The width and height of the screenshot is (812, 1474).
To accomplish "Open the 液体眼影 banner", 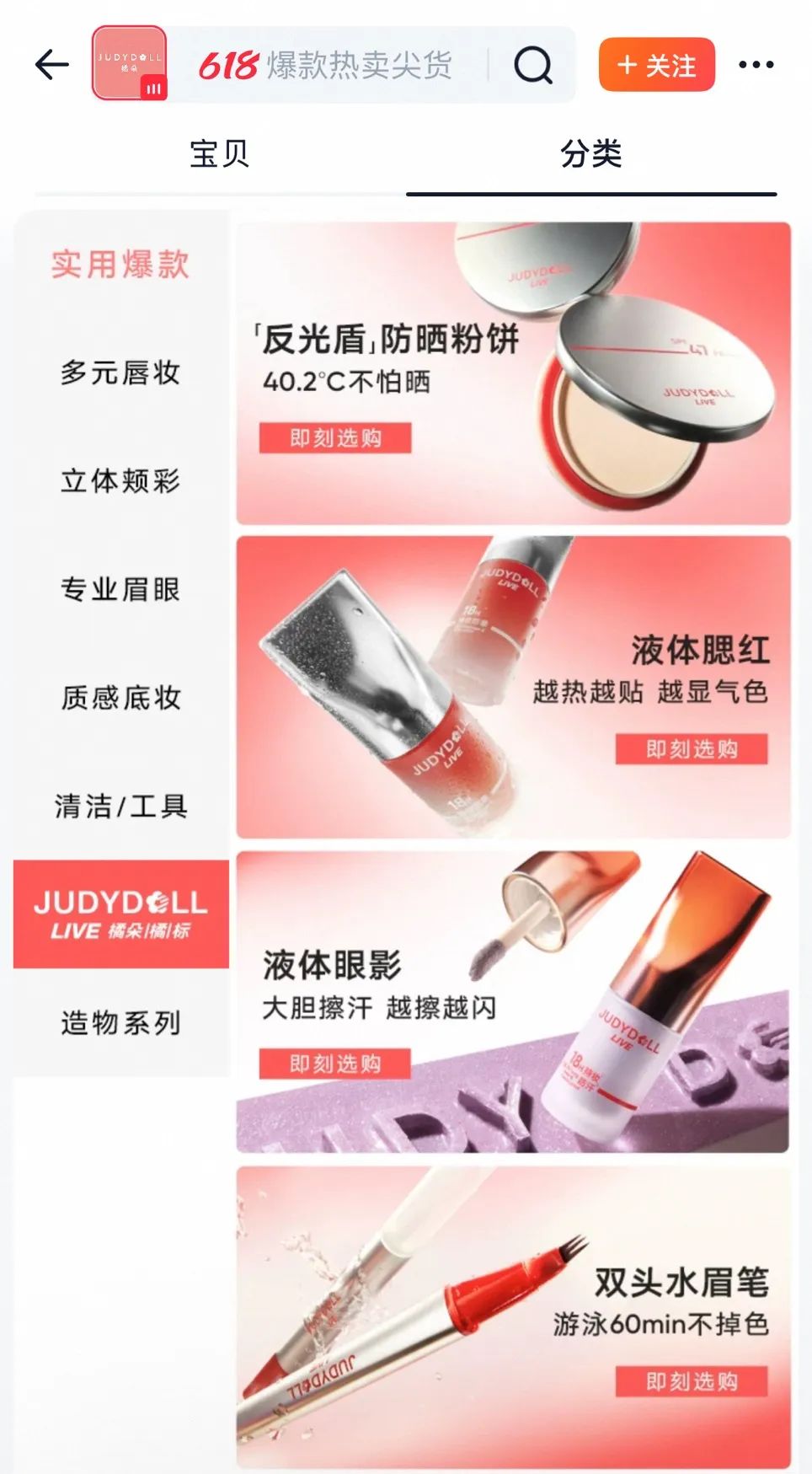I will pyautogui.click(x=512, y=1002).
